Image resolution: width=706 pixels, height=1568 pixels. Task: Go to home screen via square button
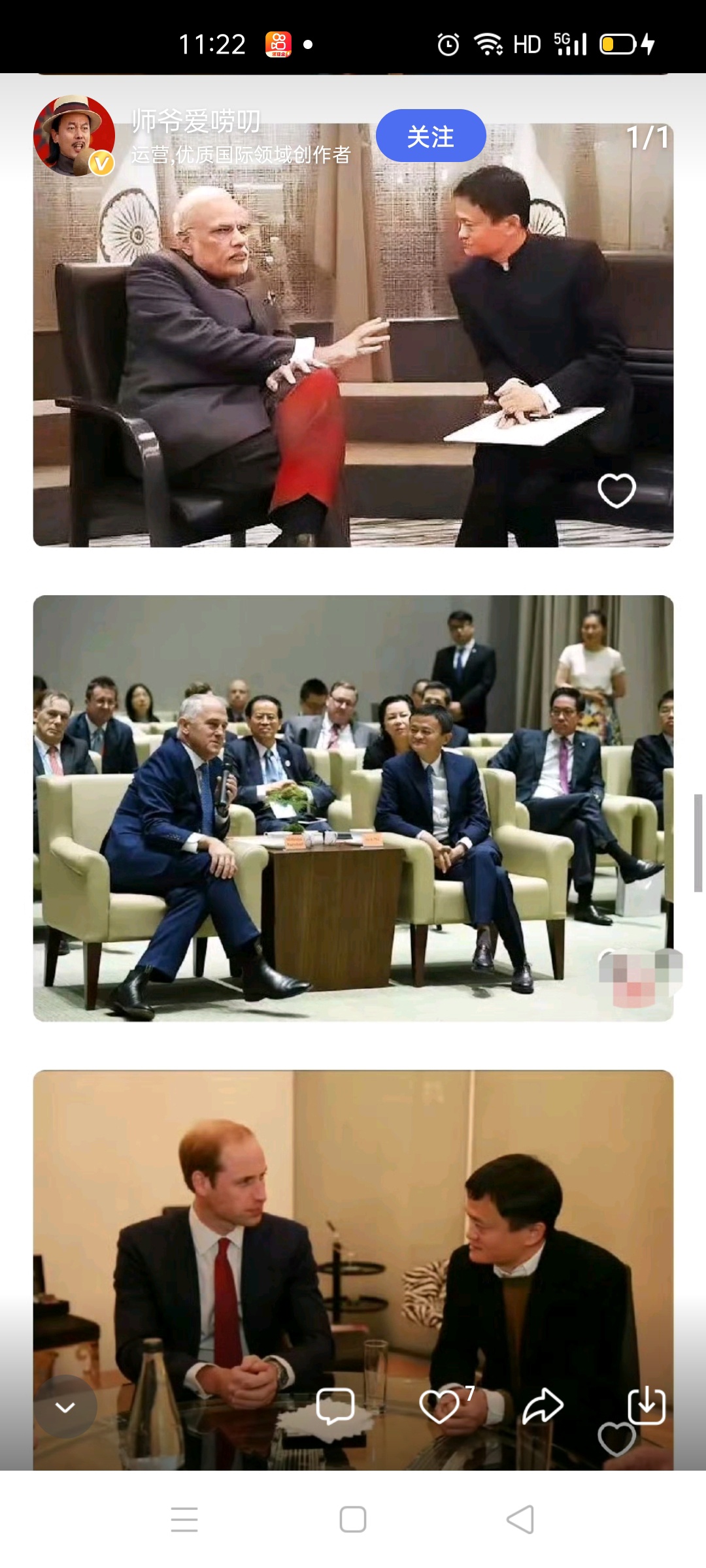tap(353, 1519)
